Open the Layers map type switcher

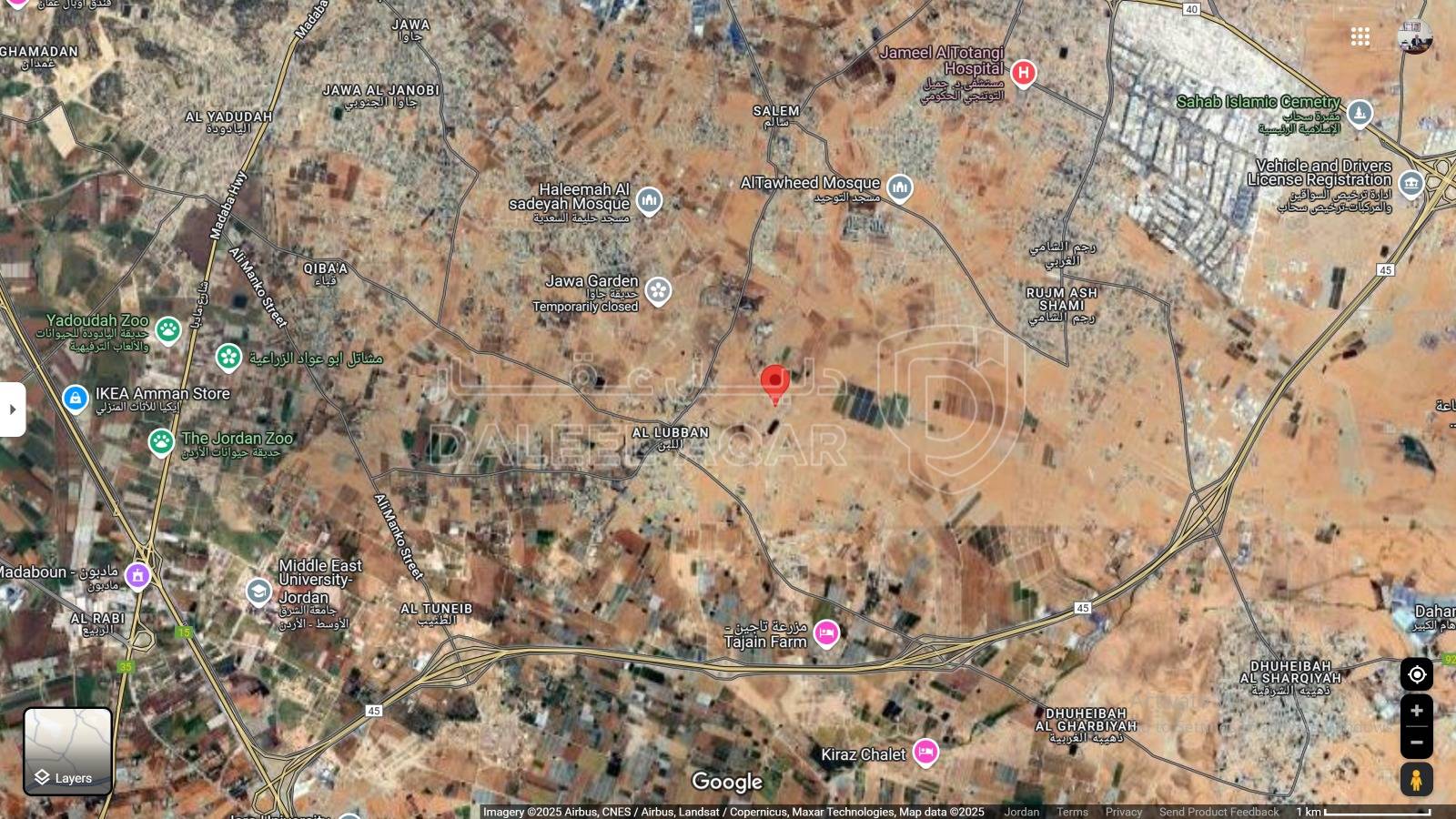pos(67,752)
